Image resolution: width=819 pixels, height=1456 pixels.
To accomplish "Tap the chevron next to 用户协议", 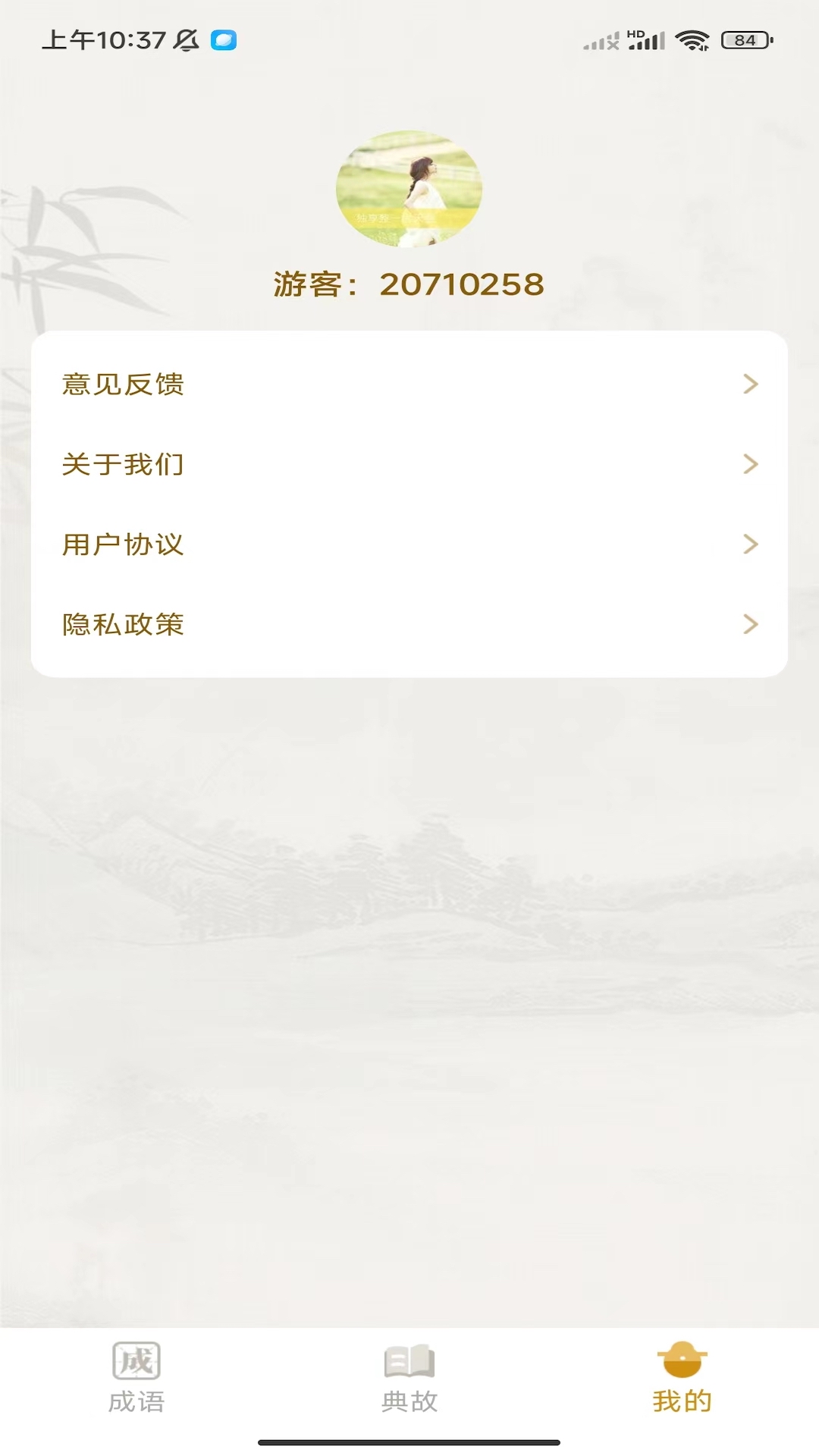I will [751, 544].
